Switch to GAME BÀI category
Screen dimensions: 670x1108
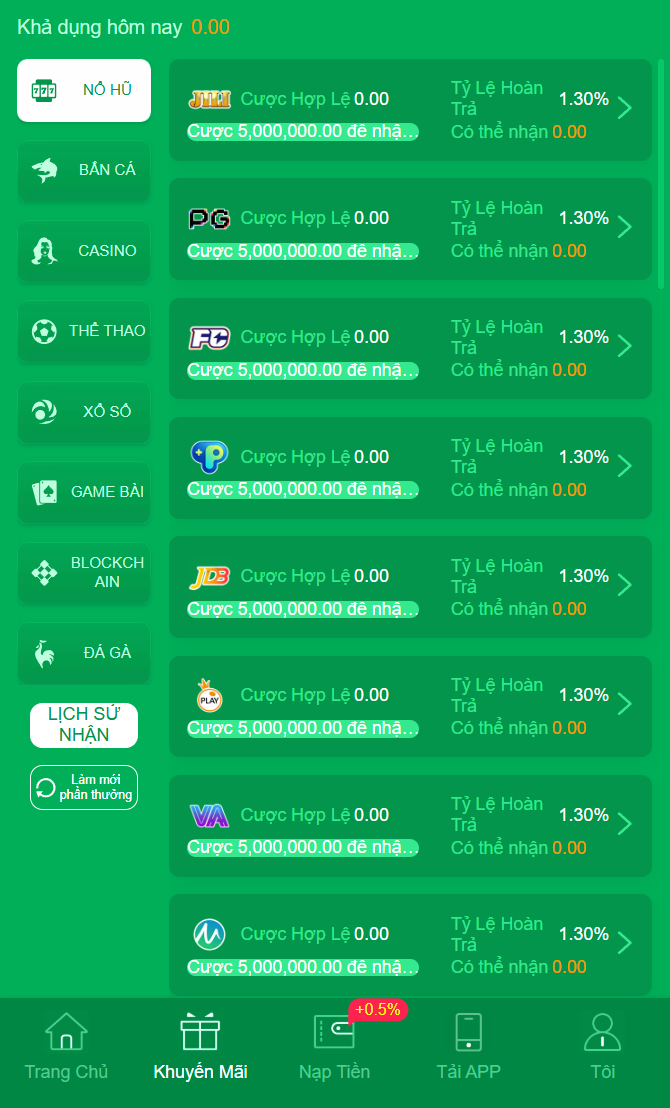click(x=84, y=492)
